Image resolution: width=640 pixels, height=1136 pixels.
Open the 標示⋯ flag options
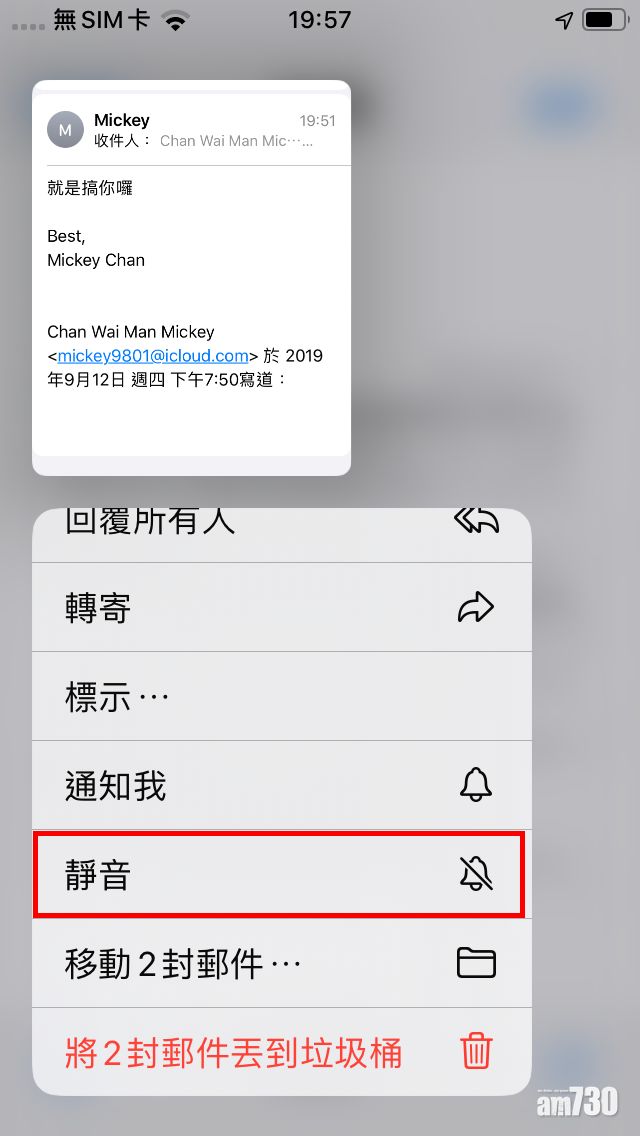pyautogui.click(x=280, y=696)
